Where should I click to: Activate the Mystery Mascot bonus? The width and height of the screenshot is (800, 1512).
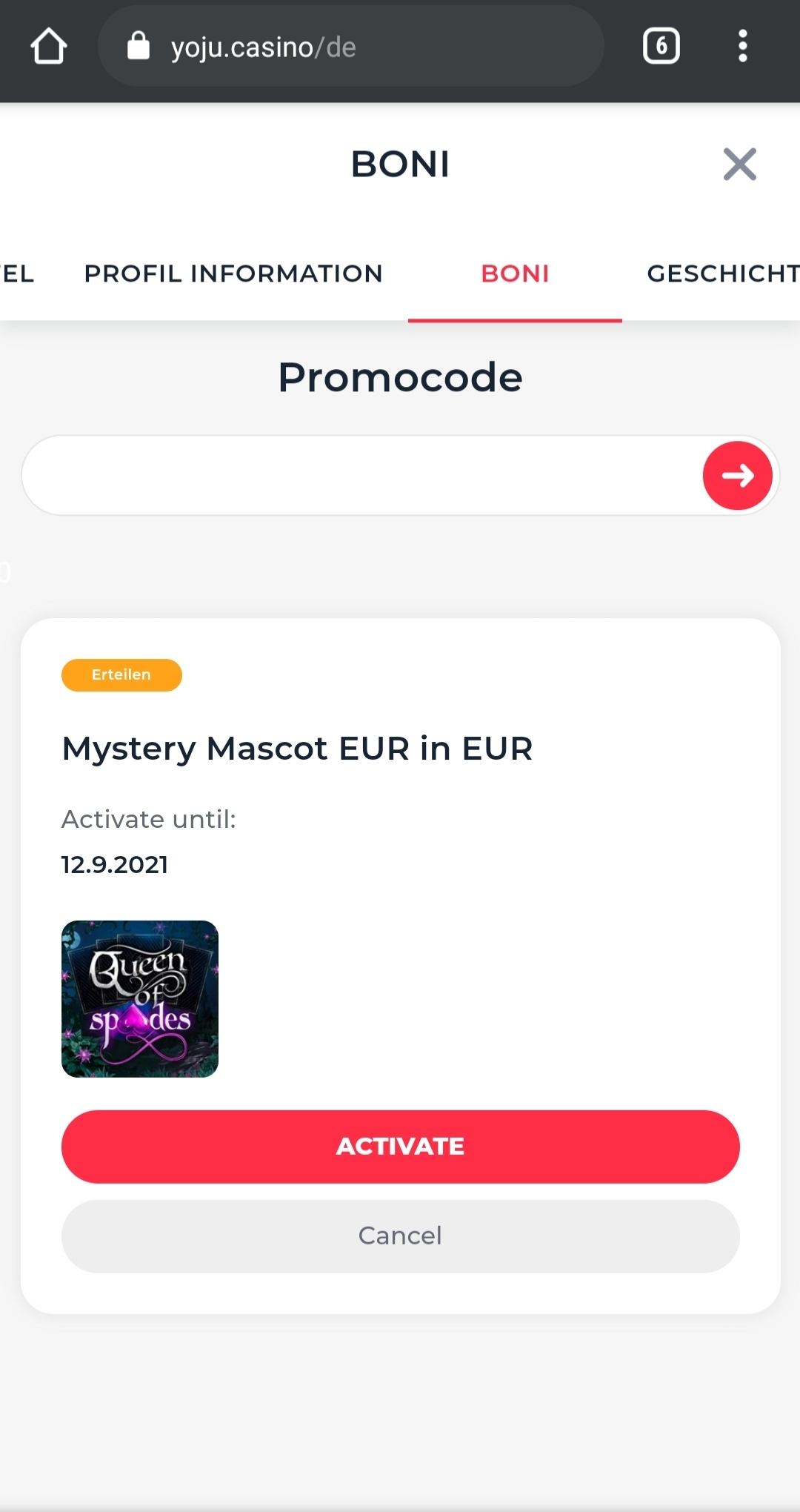click(400, 1146)
